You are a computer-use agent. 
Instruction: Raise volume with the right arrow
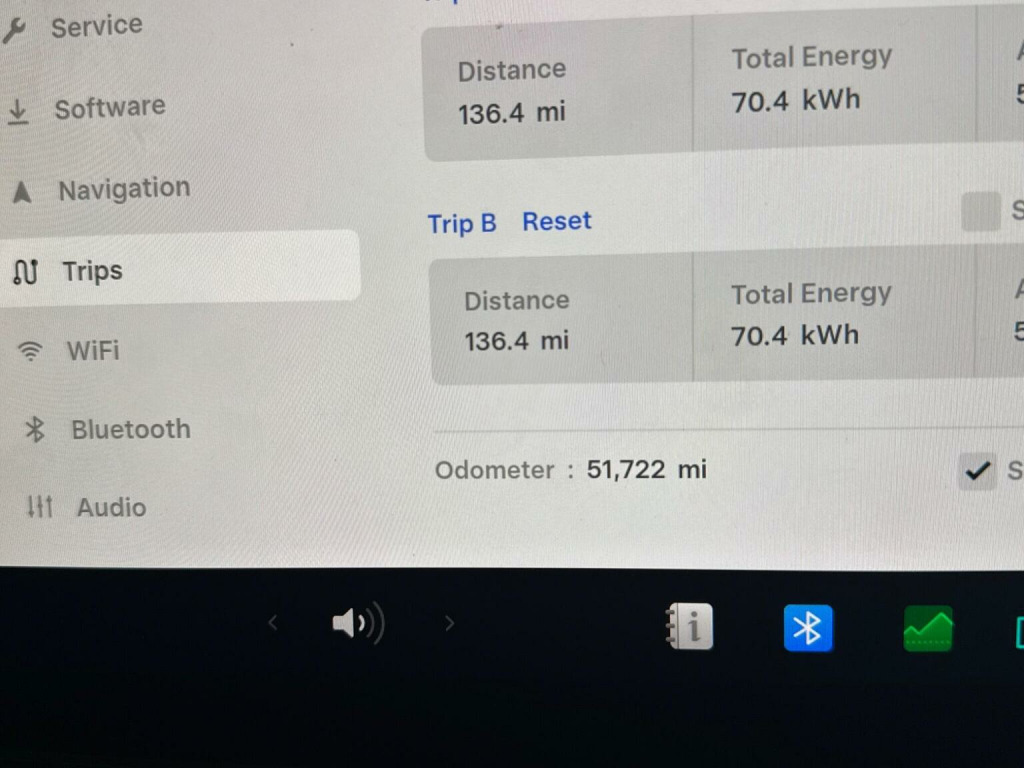pos(449,624)
